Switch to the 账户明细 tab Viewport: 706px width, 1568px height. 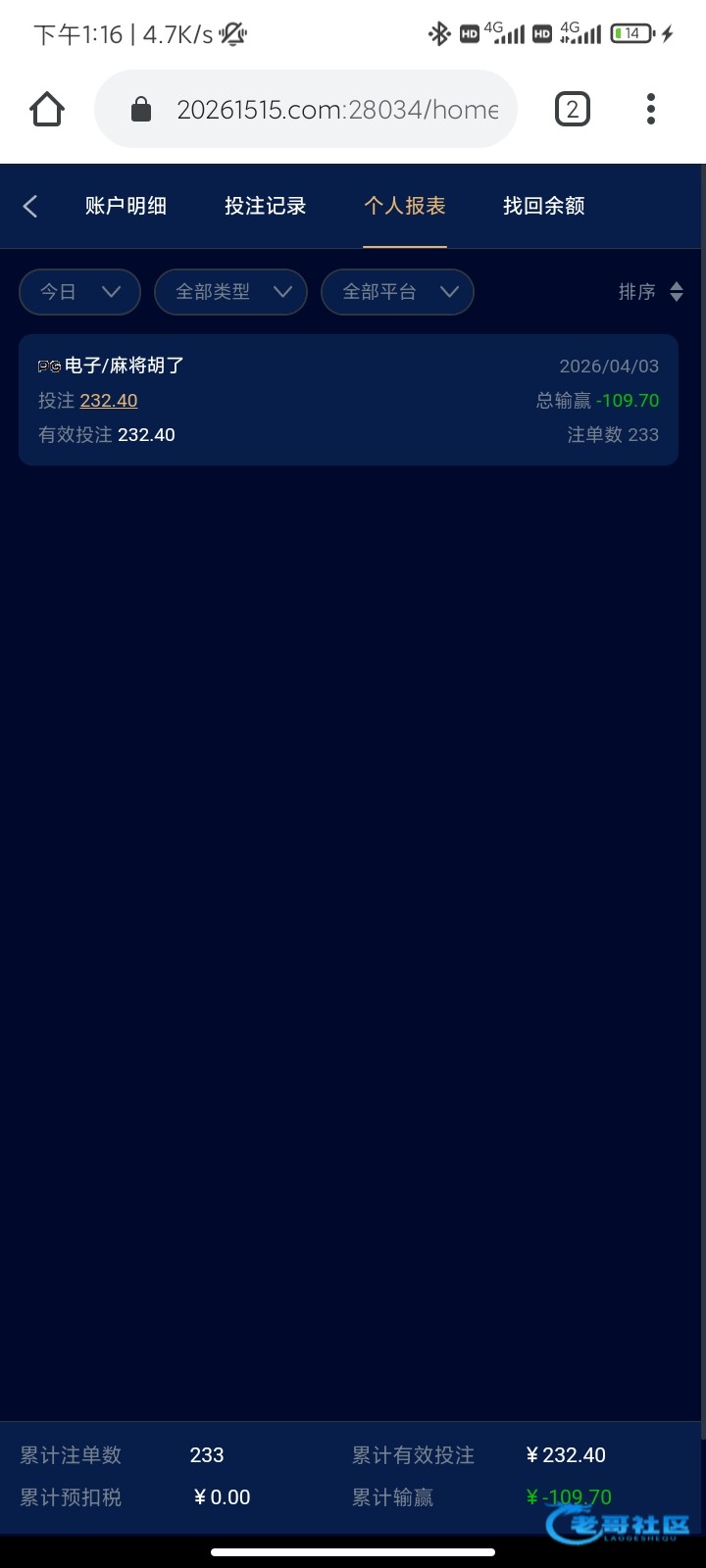coord(126,206)
